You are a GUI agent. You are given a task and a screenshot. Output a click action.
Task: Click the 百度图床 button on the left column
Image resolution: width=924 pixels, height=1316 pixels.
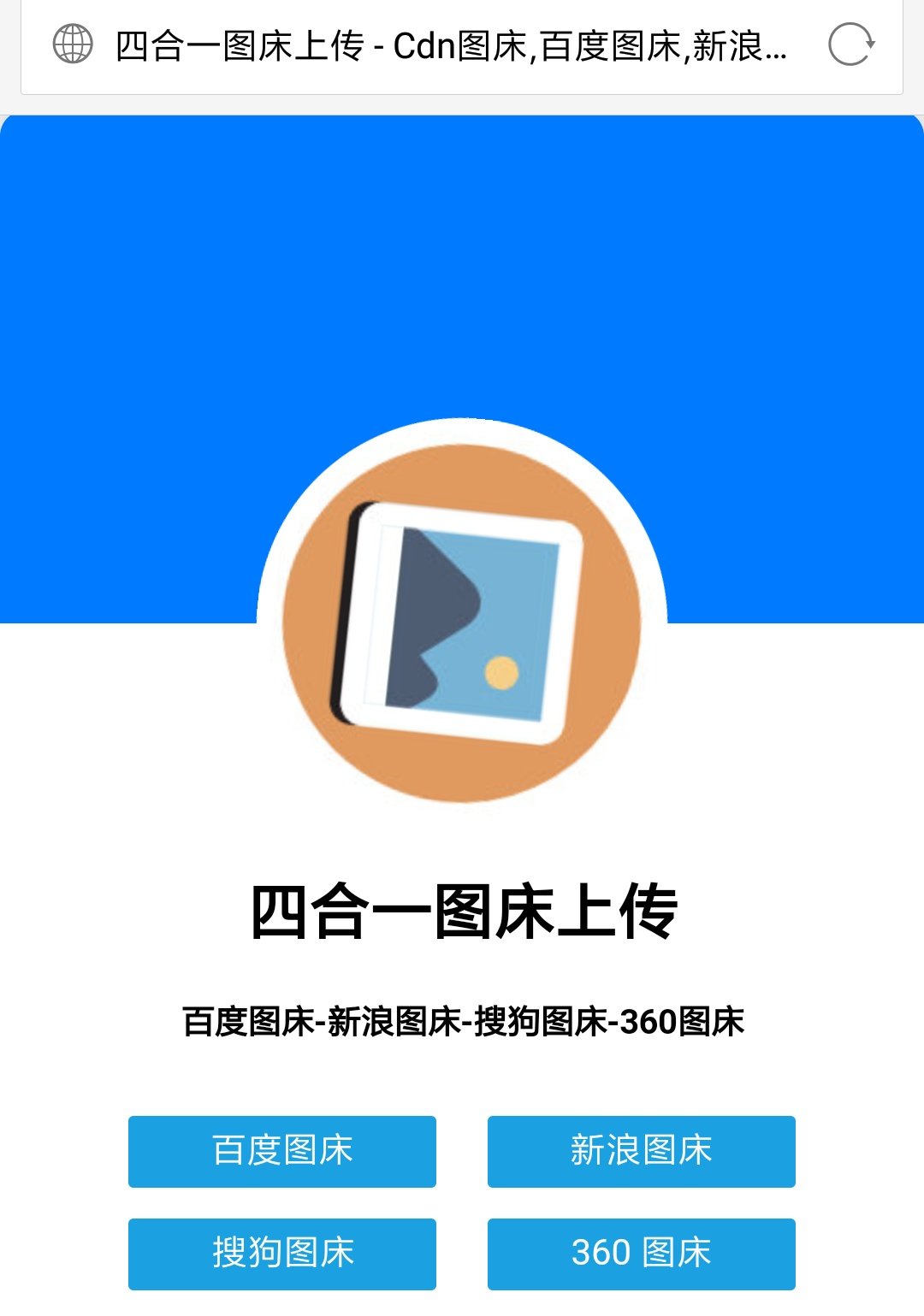[282, 1152]
